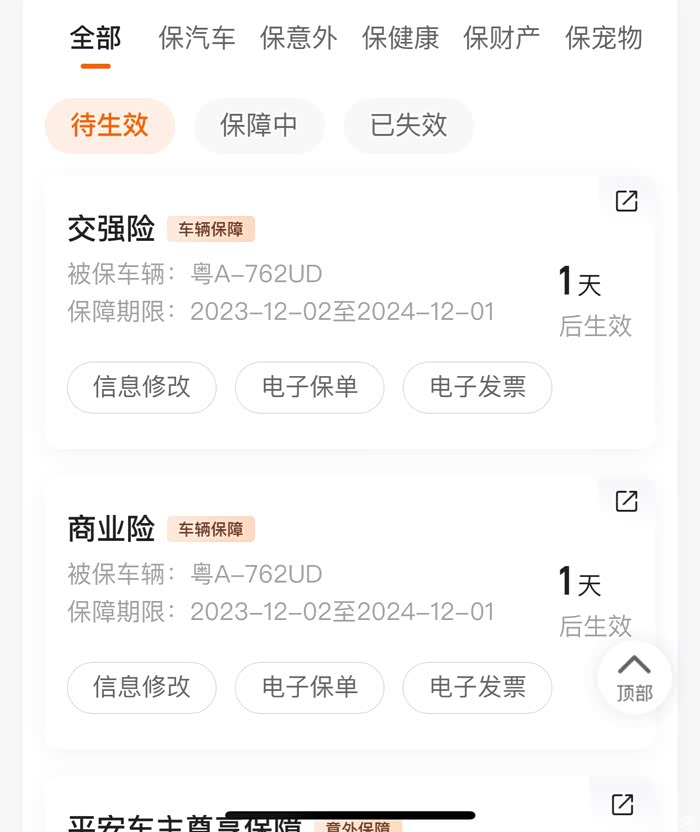Filter policies by 保障中

(x=259, y=126)
